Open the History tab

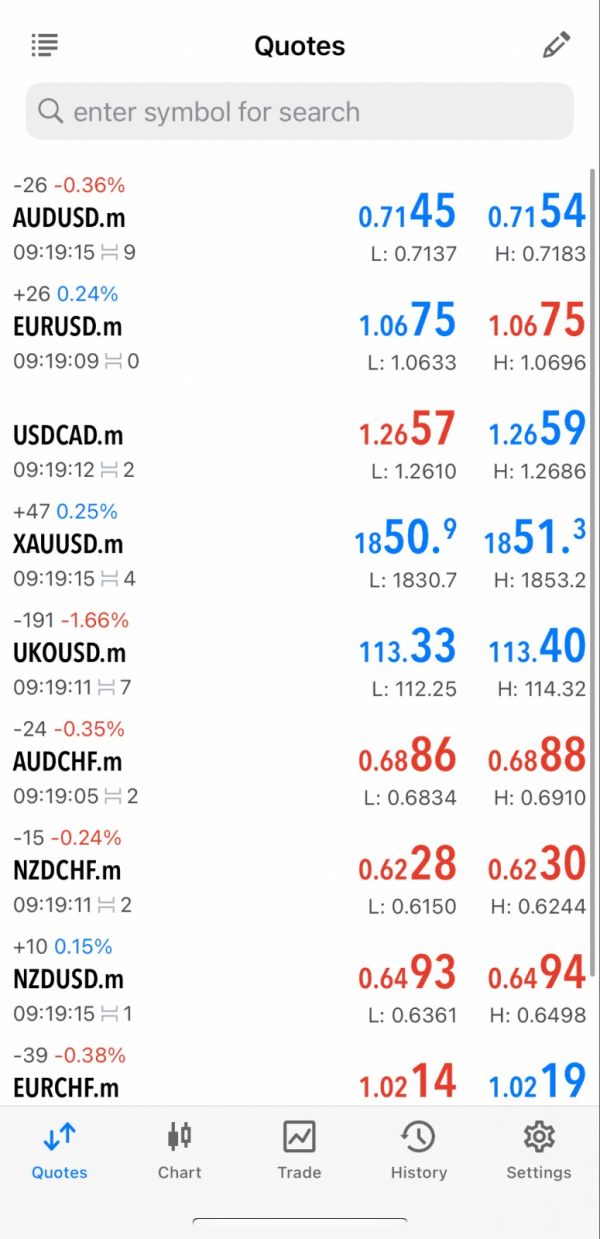(418, 1150)
